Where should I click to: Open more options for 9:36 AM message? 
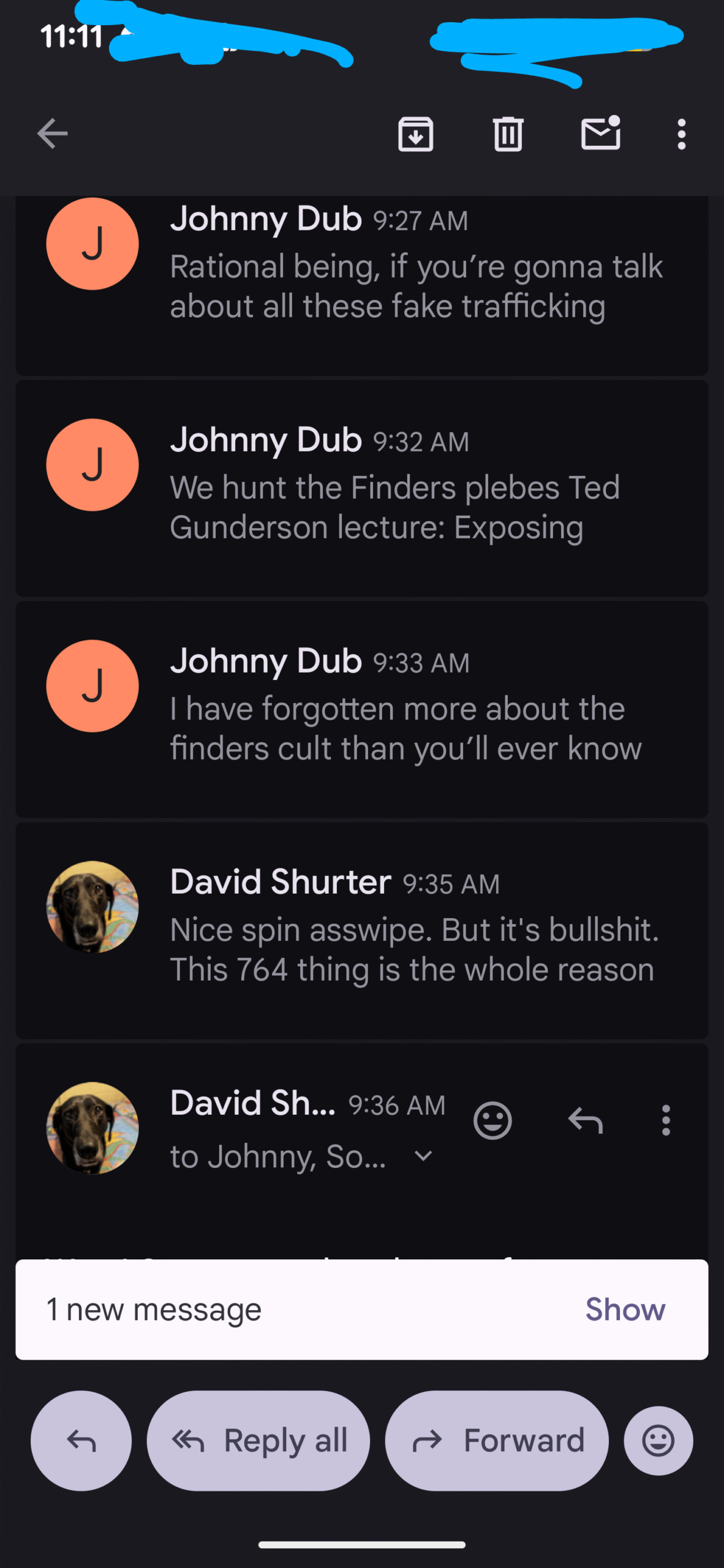666,1121
